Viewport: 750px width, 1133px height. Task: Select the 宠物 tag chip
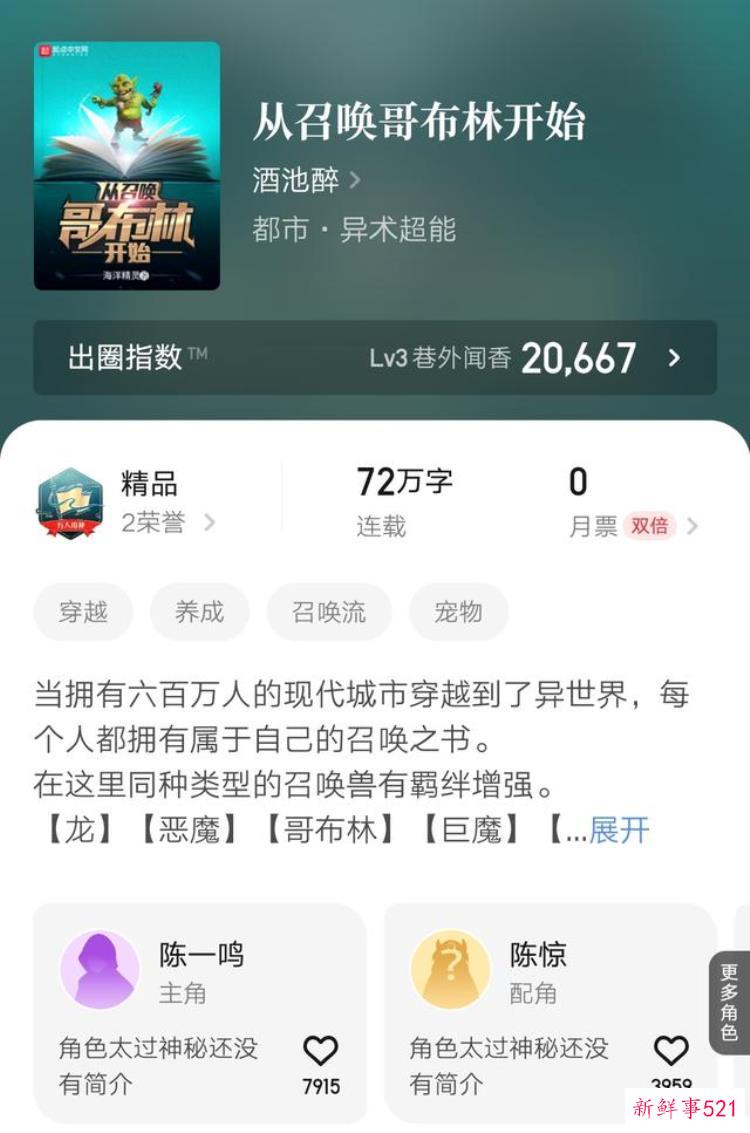(458, 612)
